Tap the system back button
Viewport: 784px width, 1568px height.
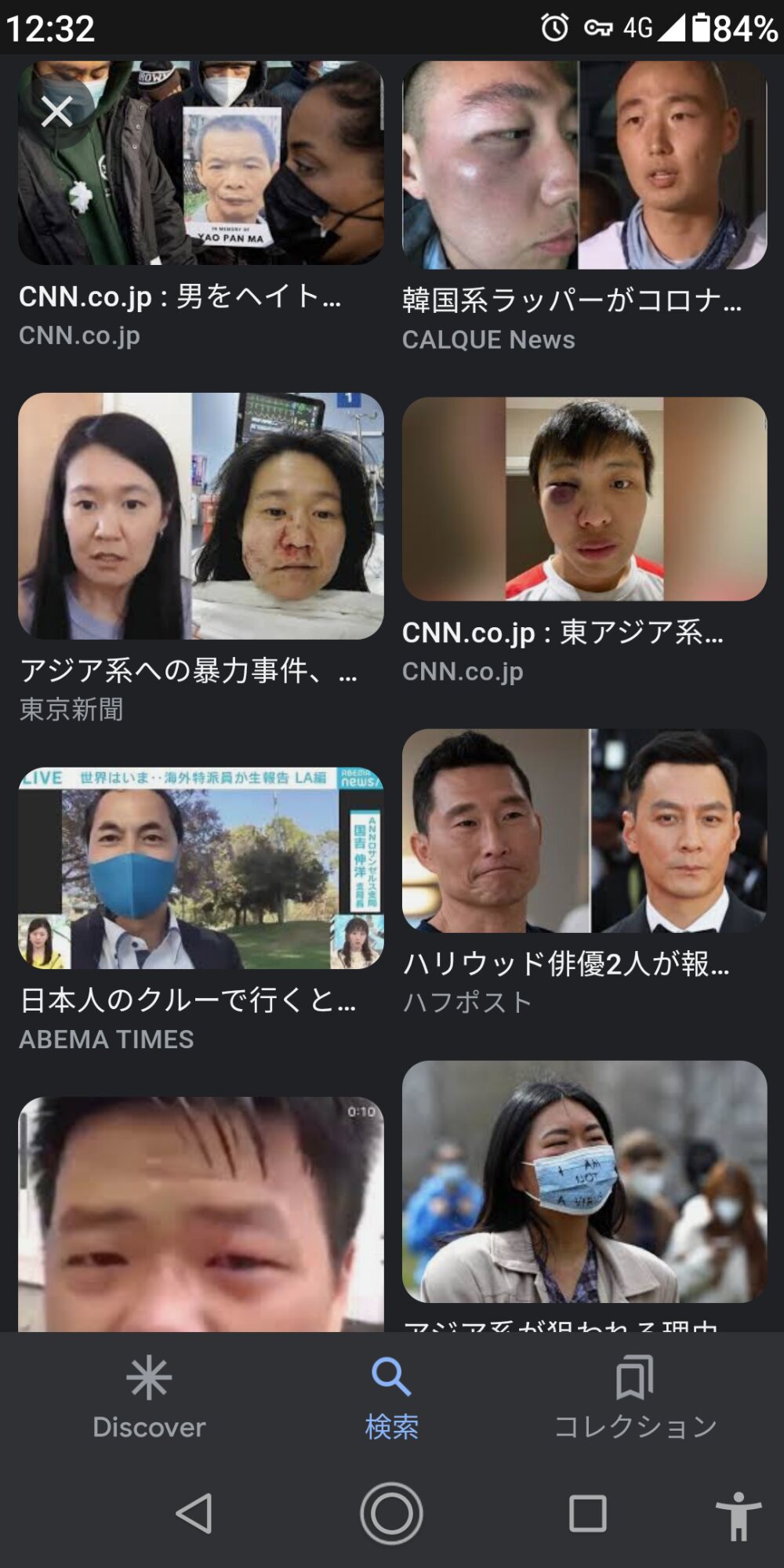pyautogui.click(x=194, y=1513)
